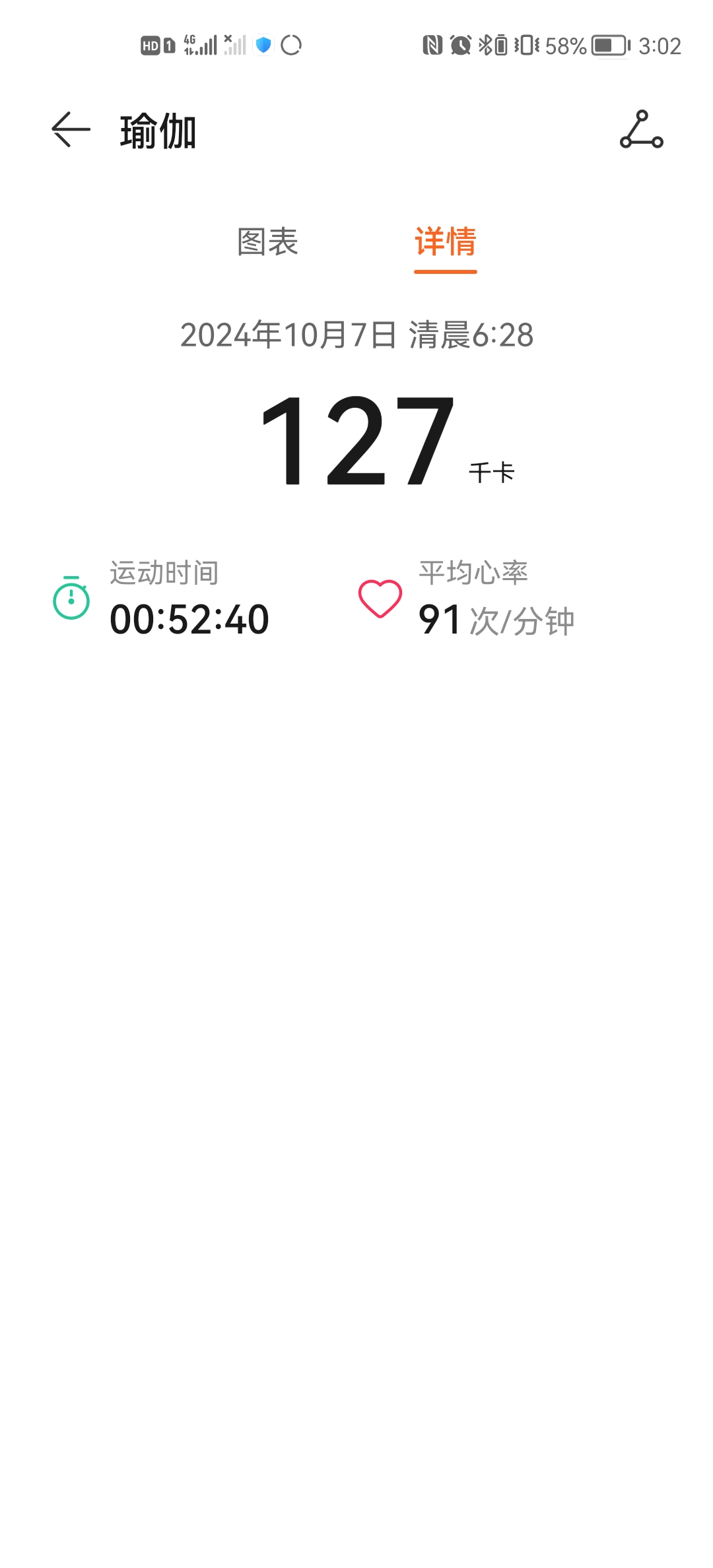
Task: Click the exercise duration 00:52:40
Action: (189, 619)
